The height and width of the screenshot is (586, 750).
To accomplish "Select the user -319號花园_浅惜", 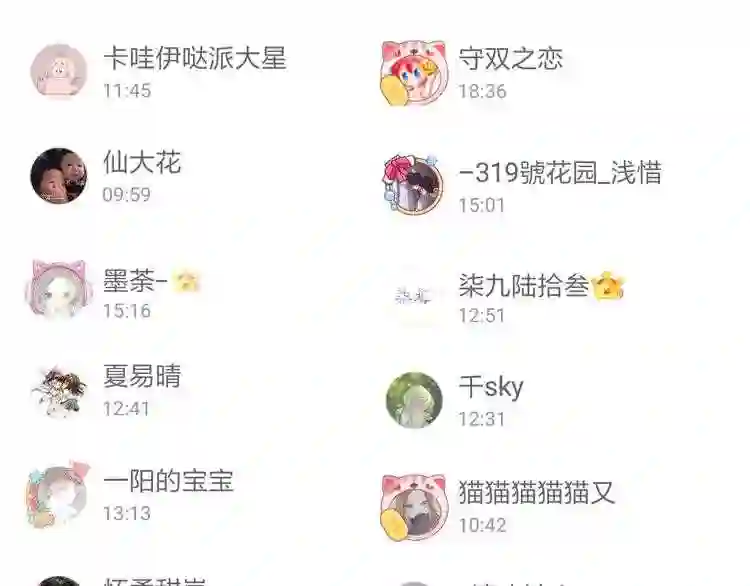I will tap(560, 173).
